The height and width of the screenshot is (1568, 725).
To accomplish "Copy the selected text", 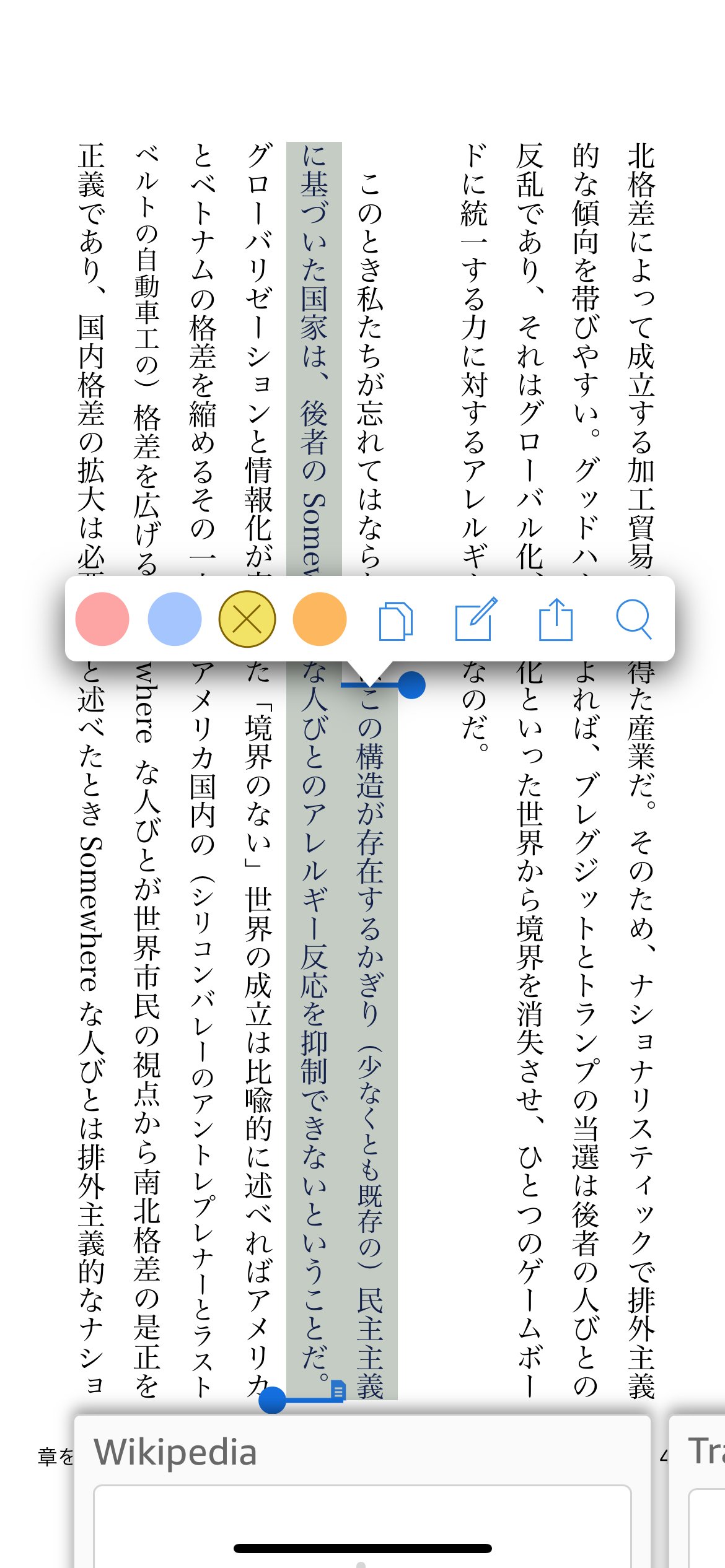I will (x=395, y=620).
